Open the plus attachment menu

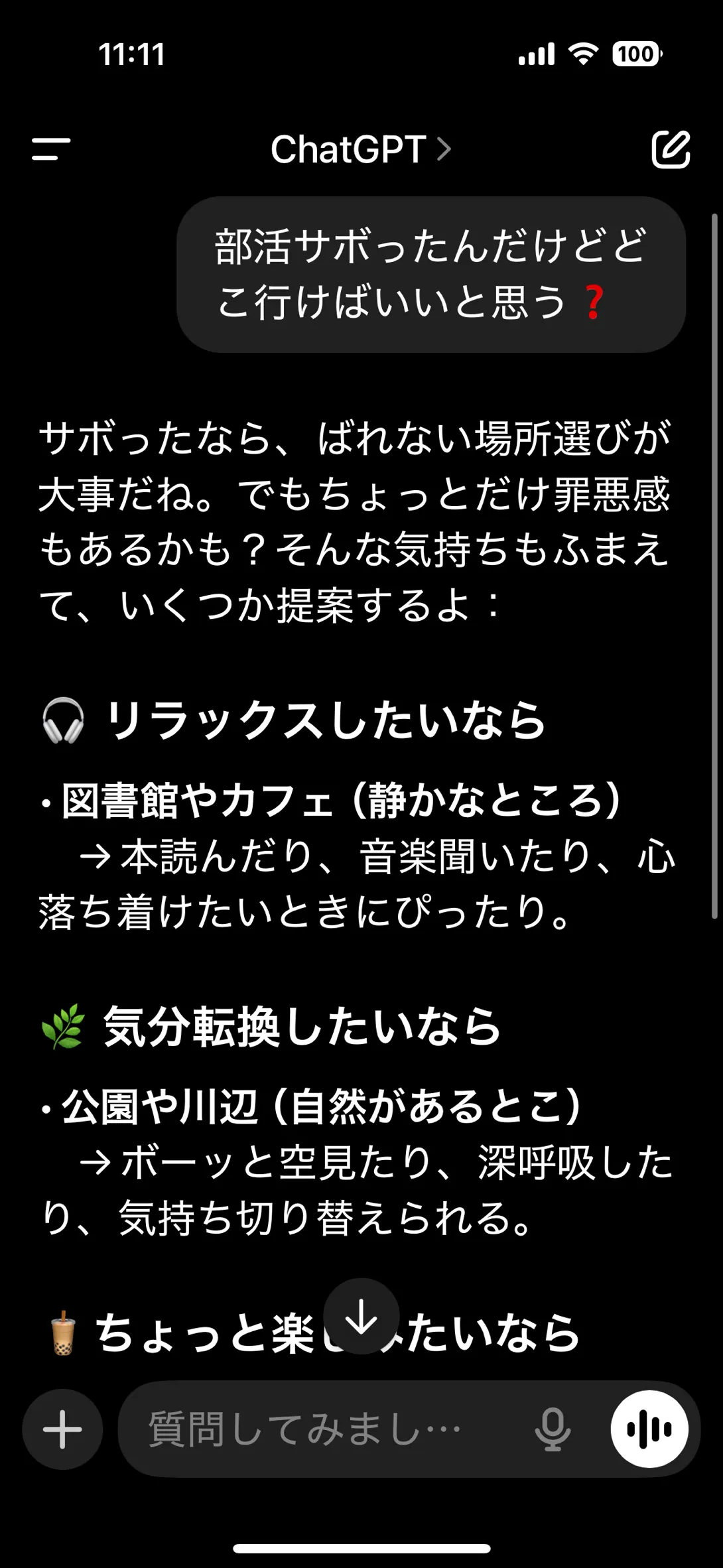[62, 1429]
